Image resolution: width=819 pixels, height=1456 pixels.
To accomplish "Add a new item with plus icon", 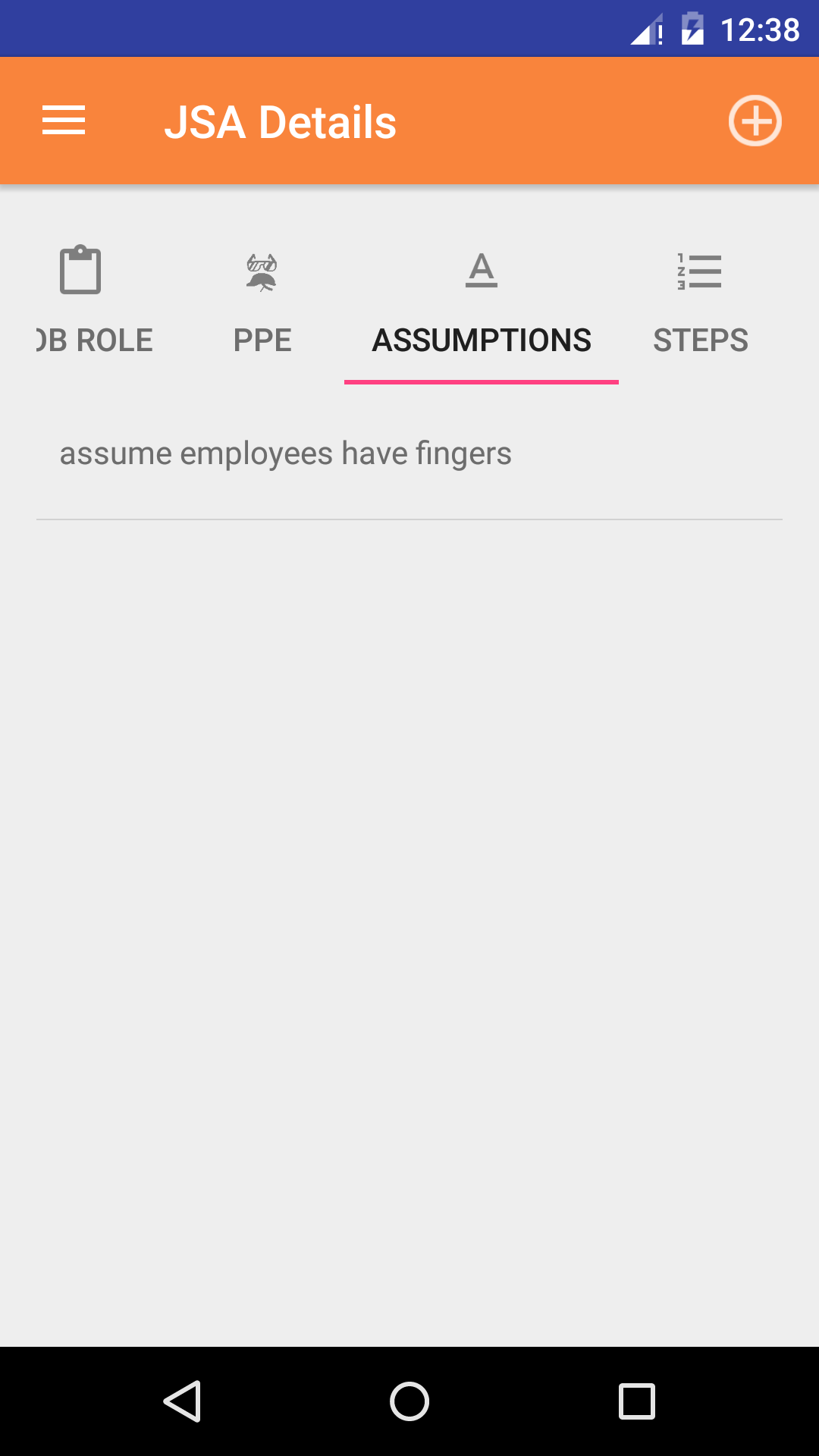I will coord(755,121).
